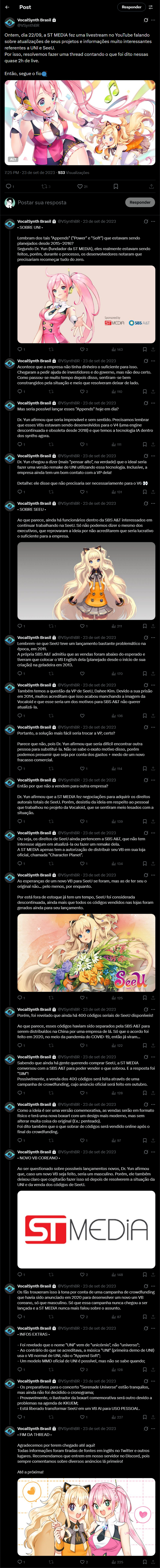160x1568 pixels.
Task: Tap the Responder button in the top bar
Action: click(131, 7)
